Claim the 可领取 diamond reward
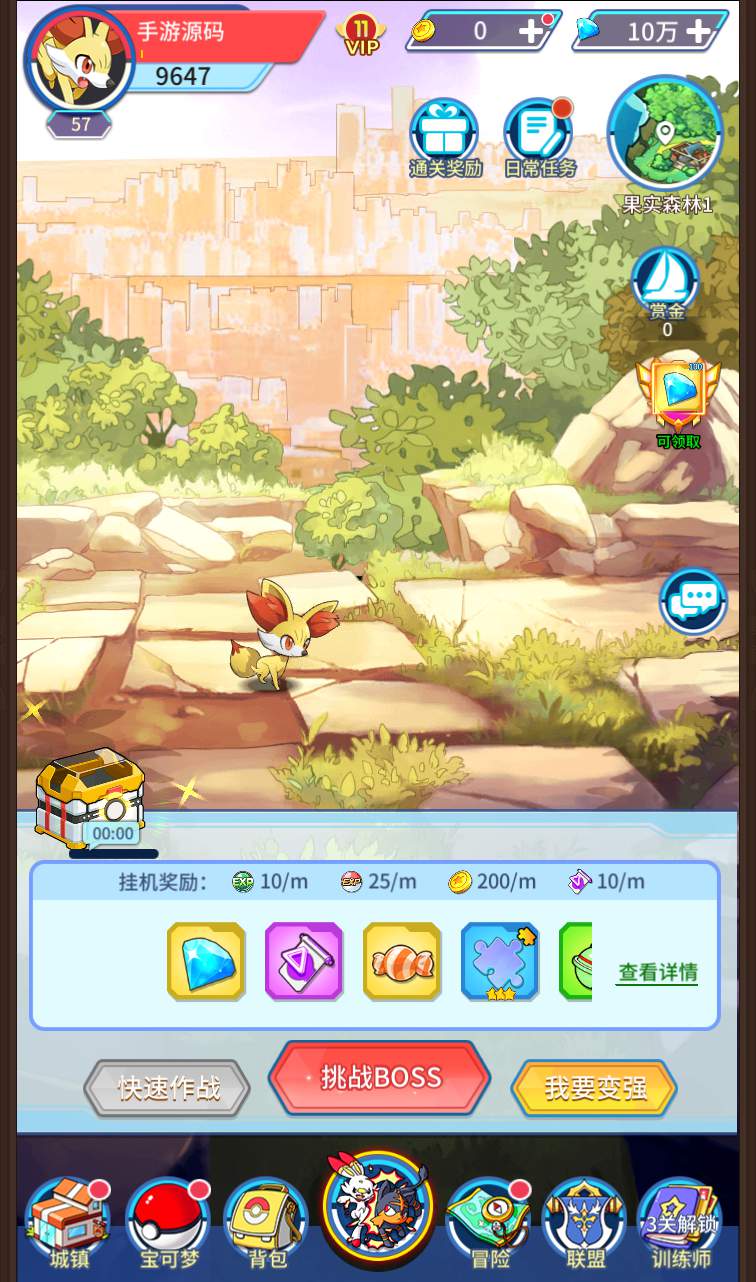The width and height of the screenshot is (756, 1282). click(x=679, y=398)
